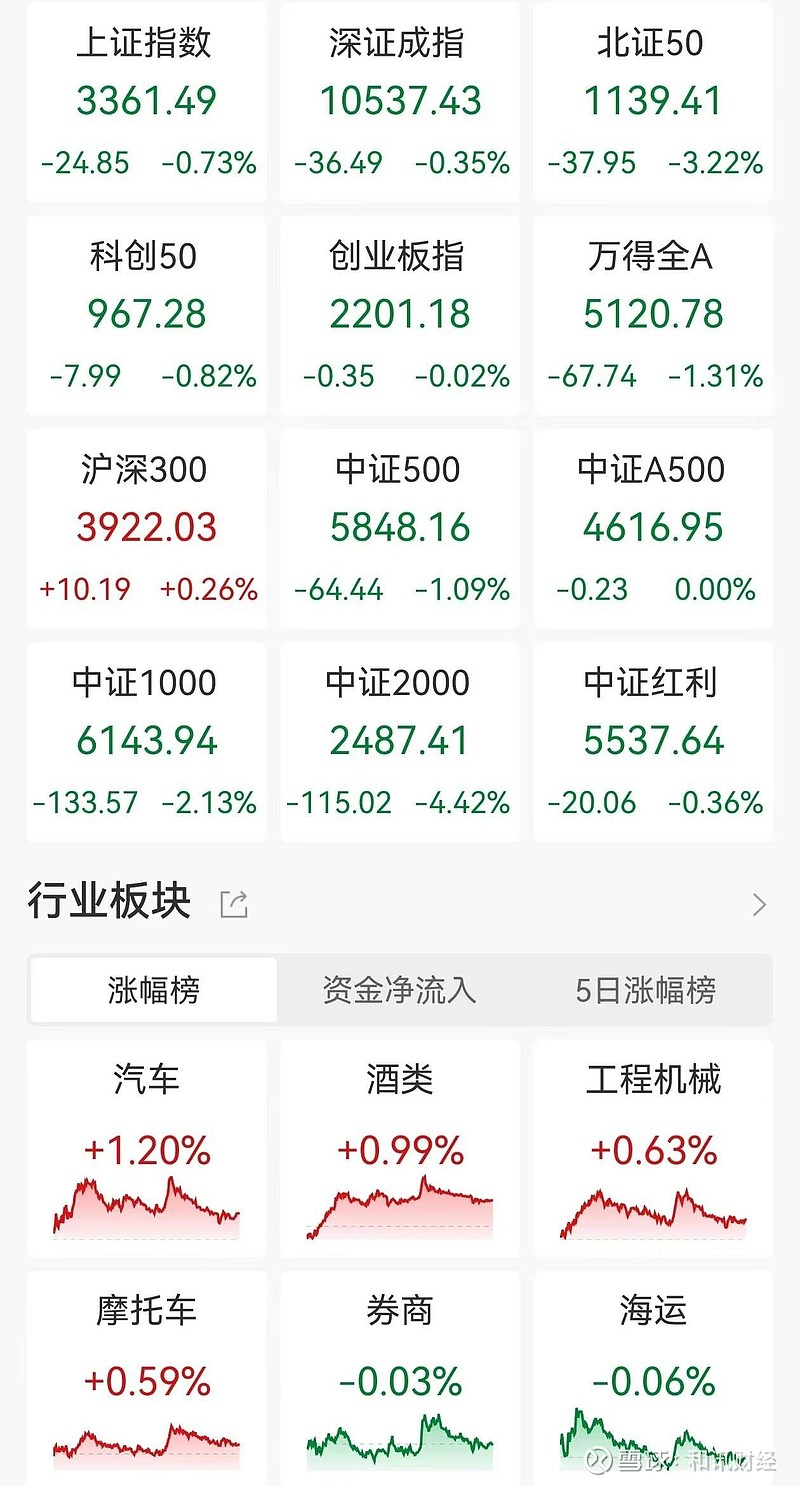Viewport: 800px width, 1486px height.
Task: Open the 中证红利 index card
Action: pos(653,740)
